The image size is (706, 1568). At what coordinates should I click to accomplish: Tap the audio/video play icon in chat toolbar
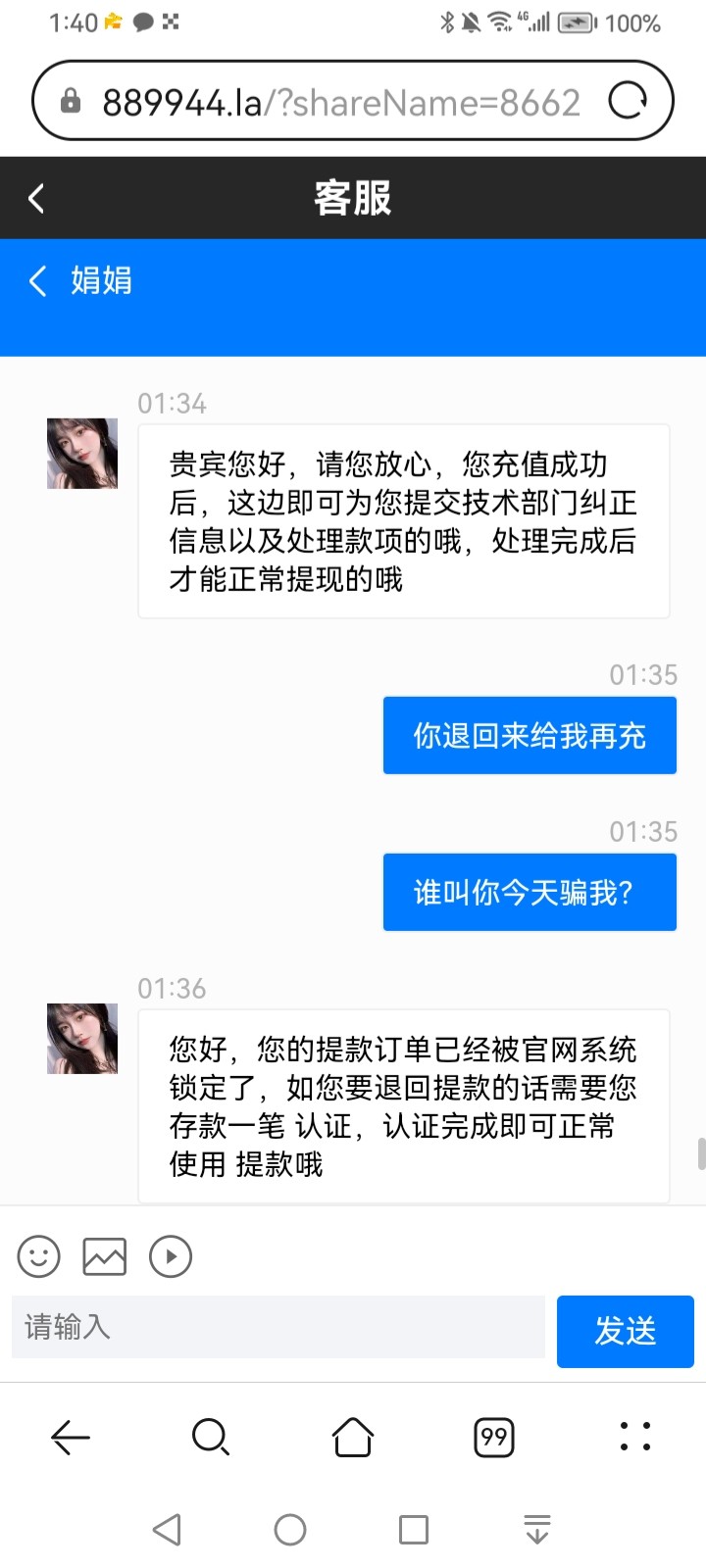170,1255
